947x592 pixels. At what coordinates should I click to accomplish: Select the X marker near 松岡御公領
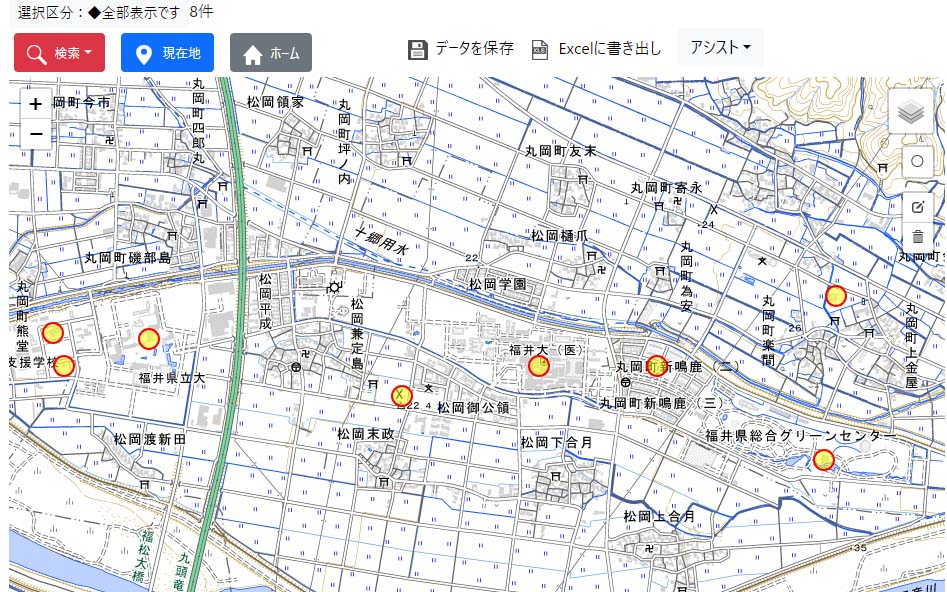(x=401, y=395)
